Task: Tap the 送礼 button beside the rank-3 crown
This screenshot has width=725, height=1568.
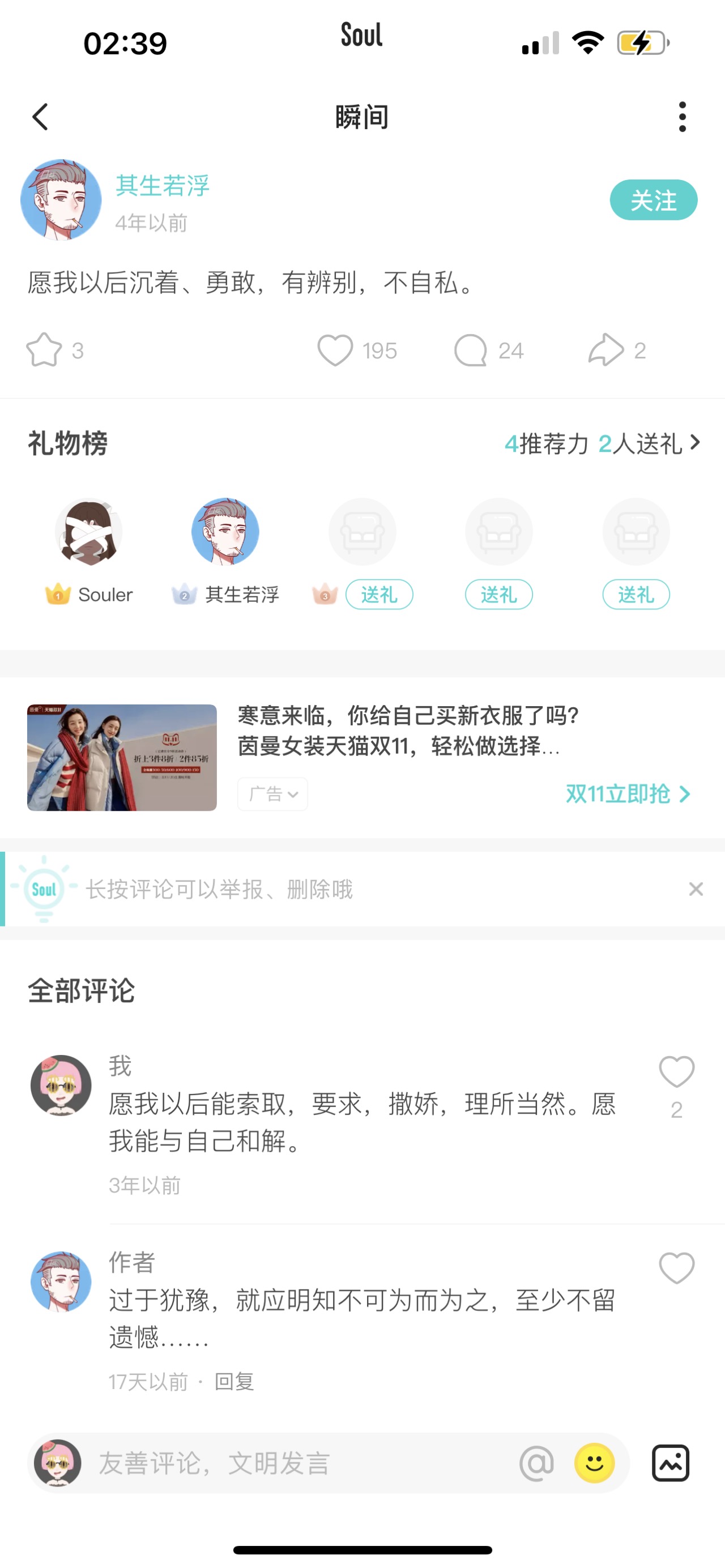Action: (379, 594)
